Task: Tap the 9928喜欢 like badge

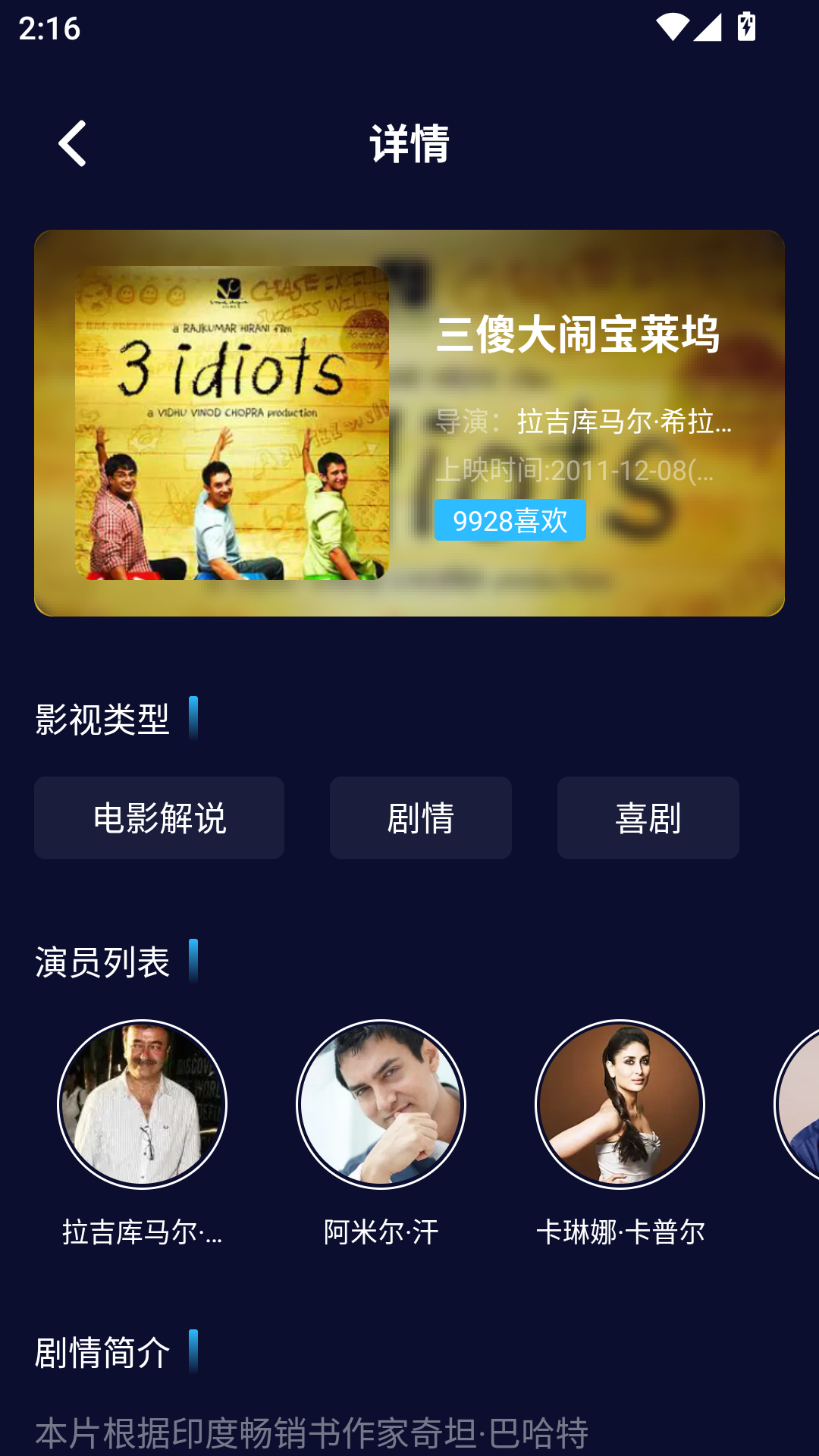Action: tap(510, 522)
